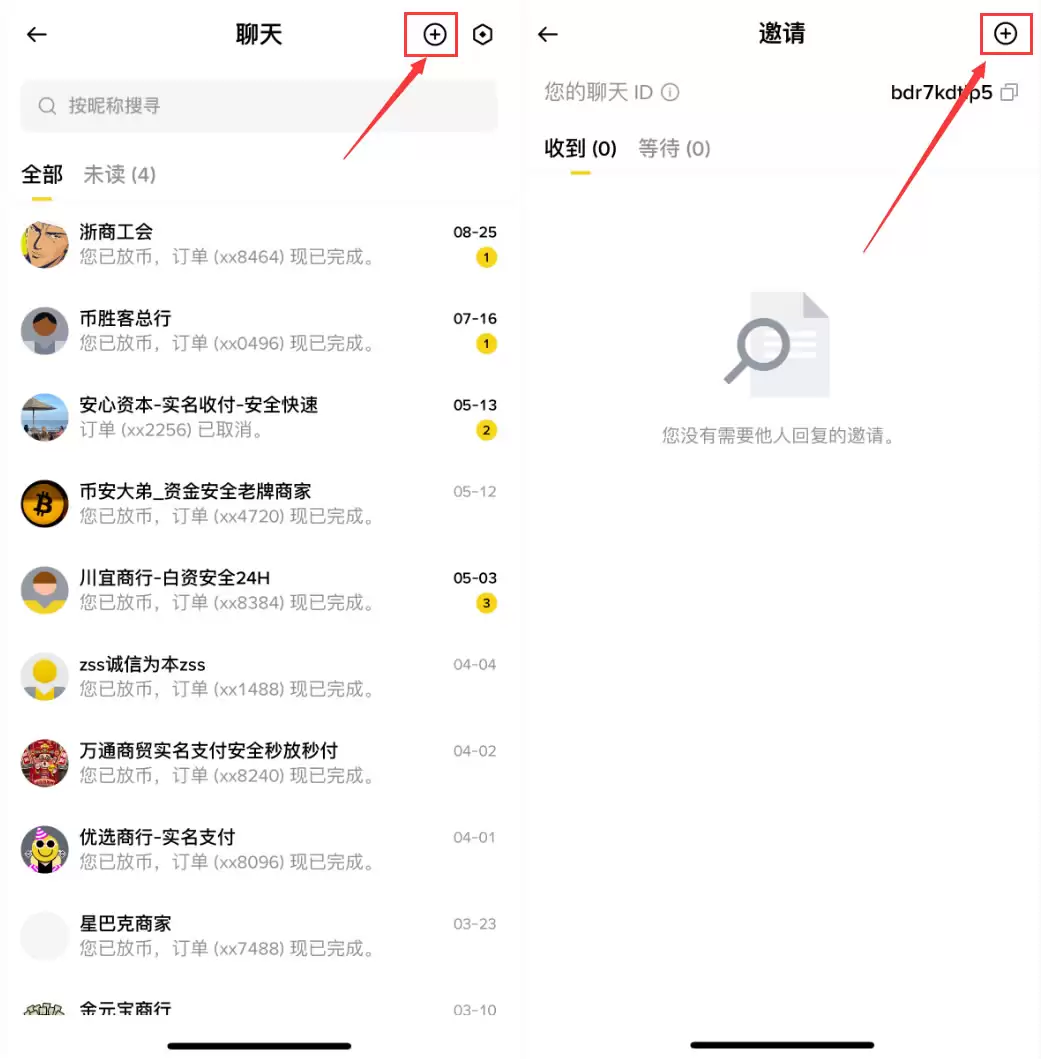Open the 收到 (0) tab
Image resolution: width=1041 pixels, height=1059 pixels.
pyautogui.click(x=578, y=148)
